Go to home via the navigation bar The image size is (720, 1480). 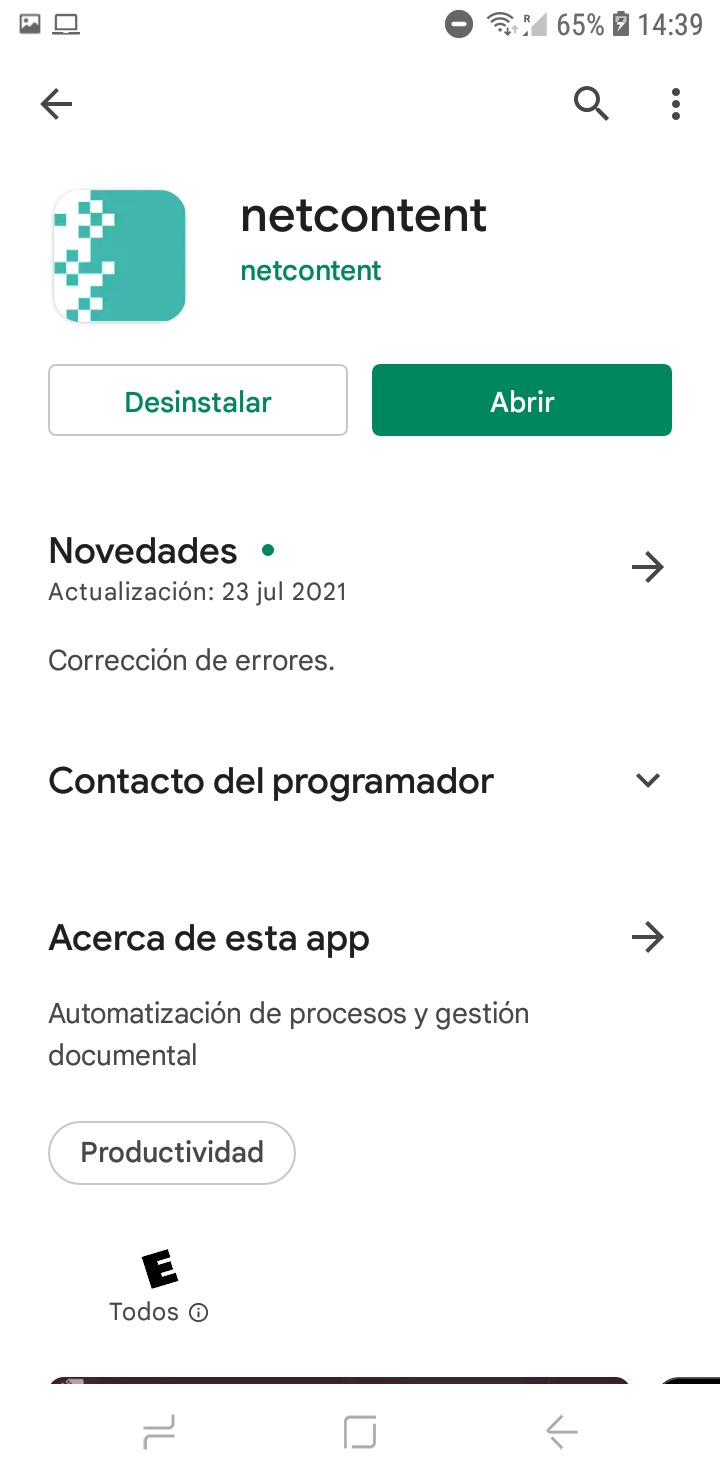[360, 1432]
